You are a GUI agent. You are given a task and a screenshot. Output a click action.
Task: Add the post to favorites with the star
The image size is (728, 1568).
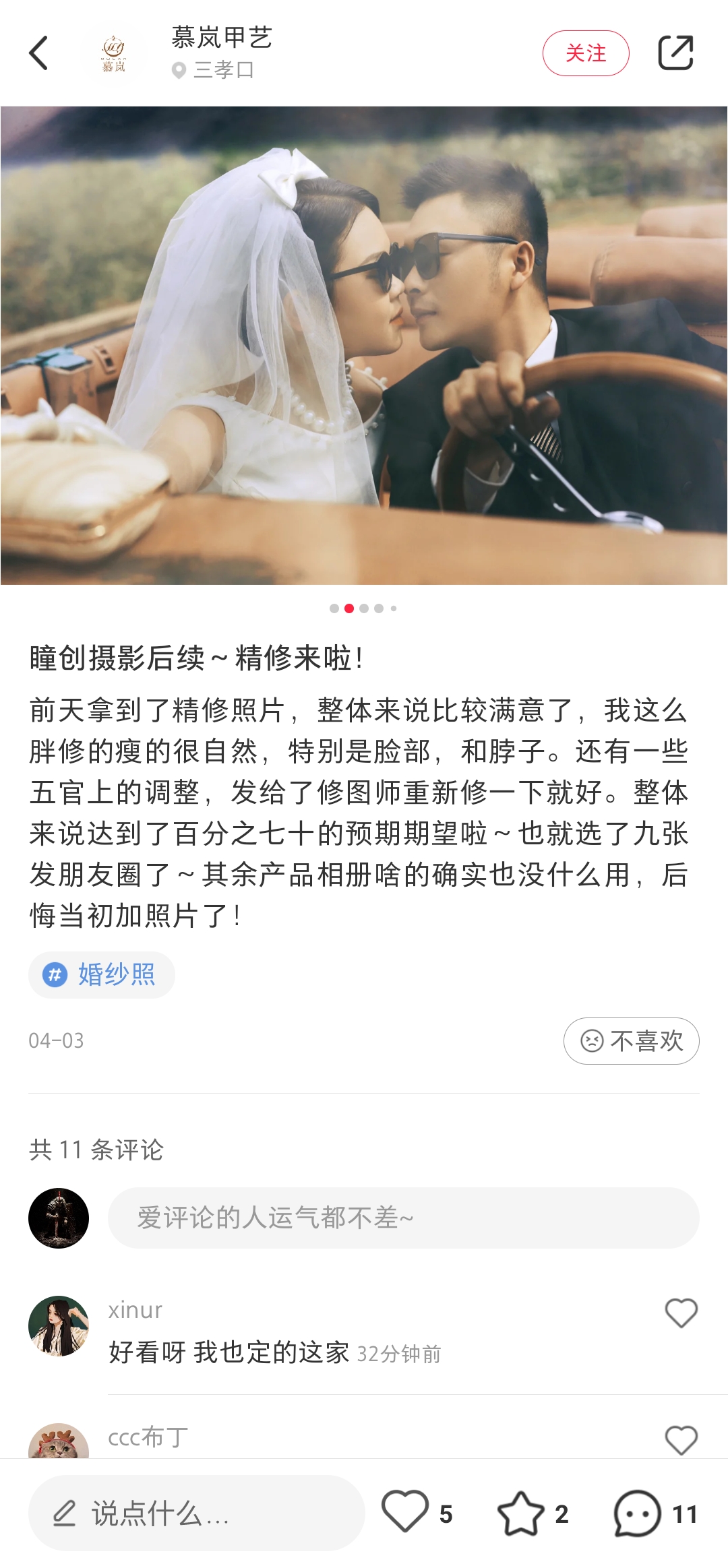521,1513
